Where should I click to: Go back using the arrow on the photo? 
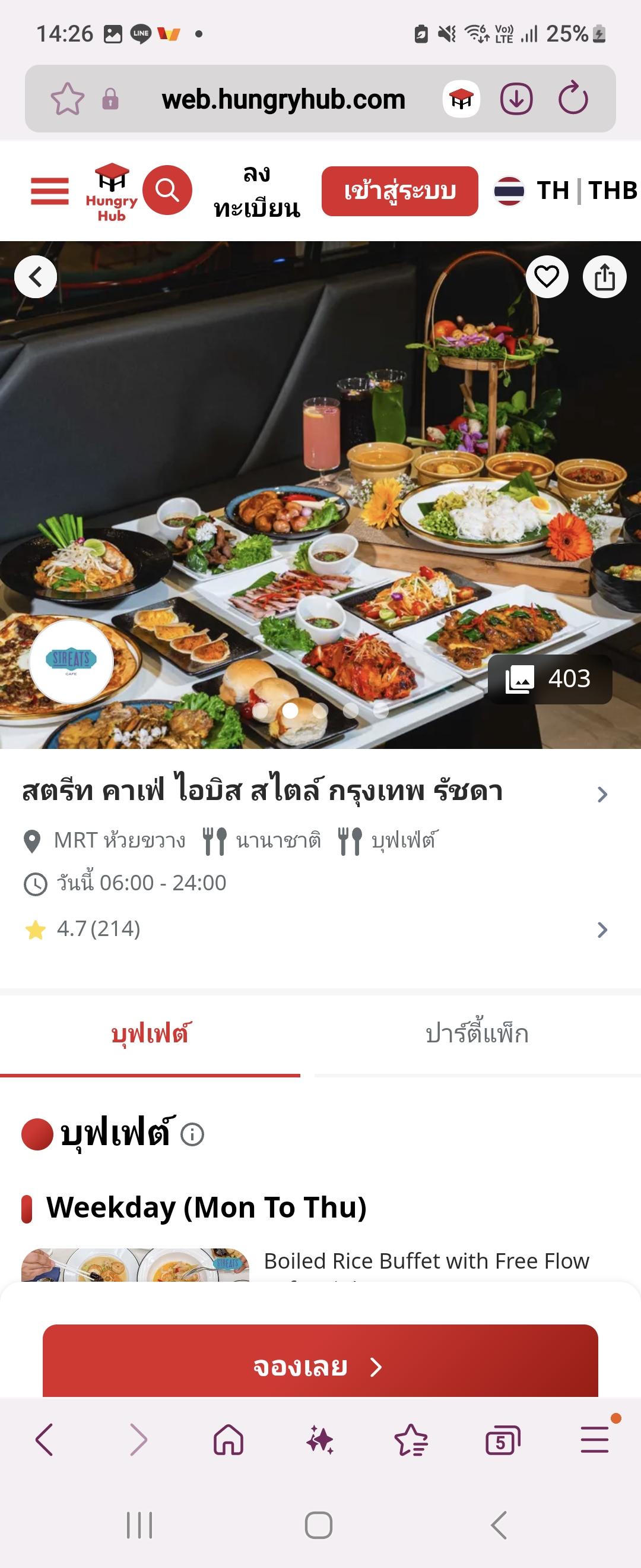[x=36, y=277]
